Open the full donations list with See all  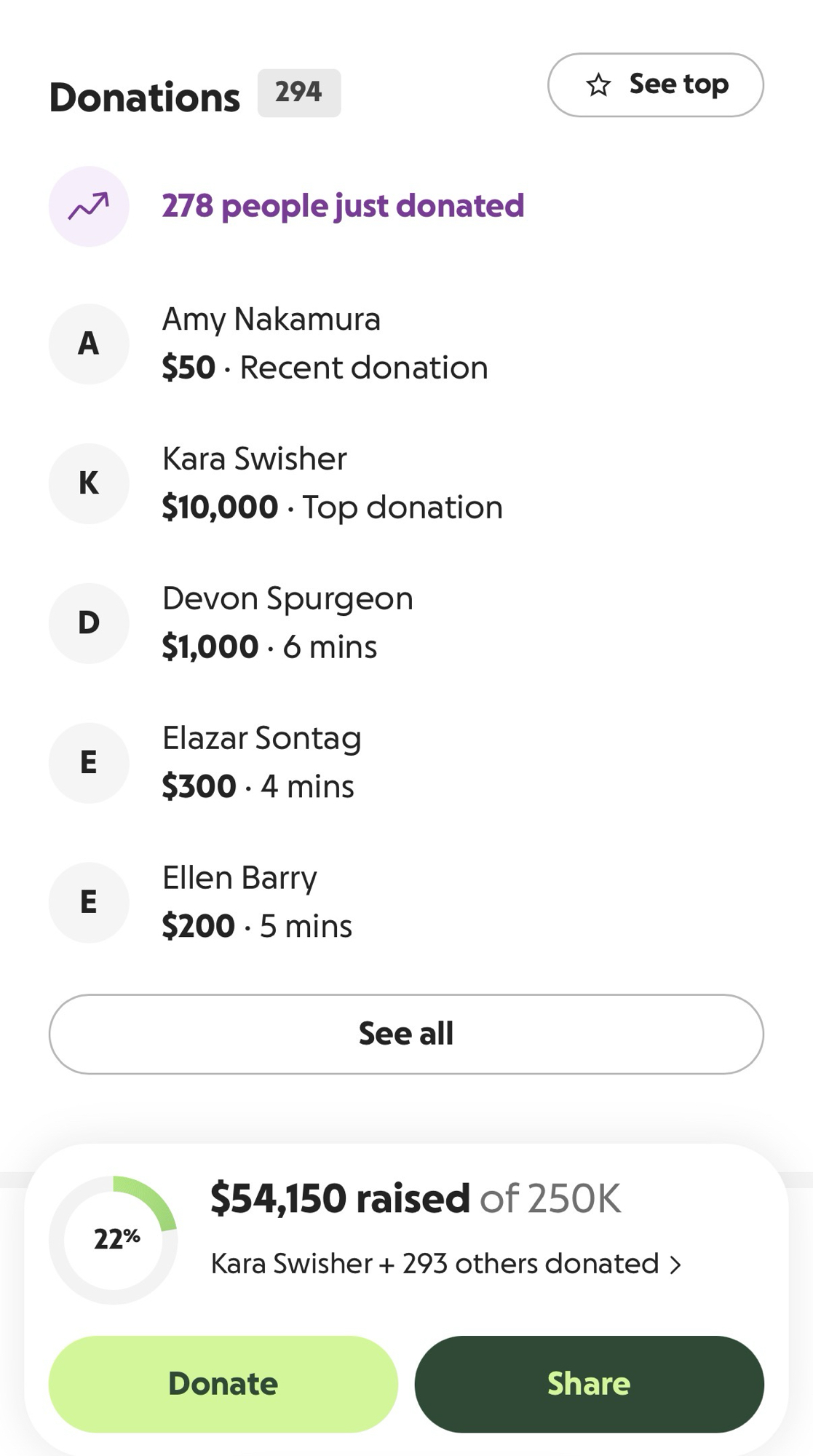pos(406,1034)
